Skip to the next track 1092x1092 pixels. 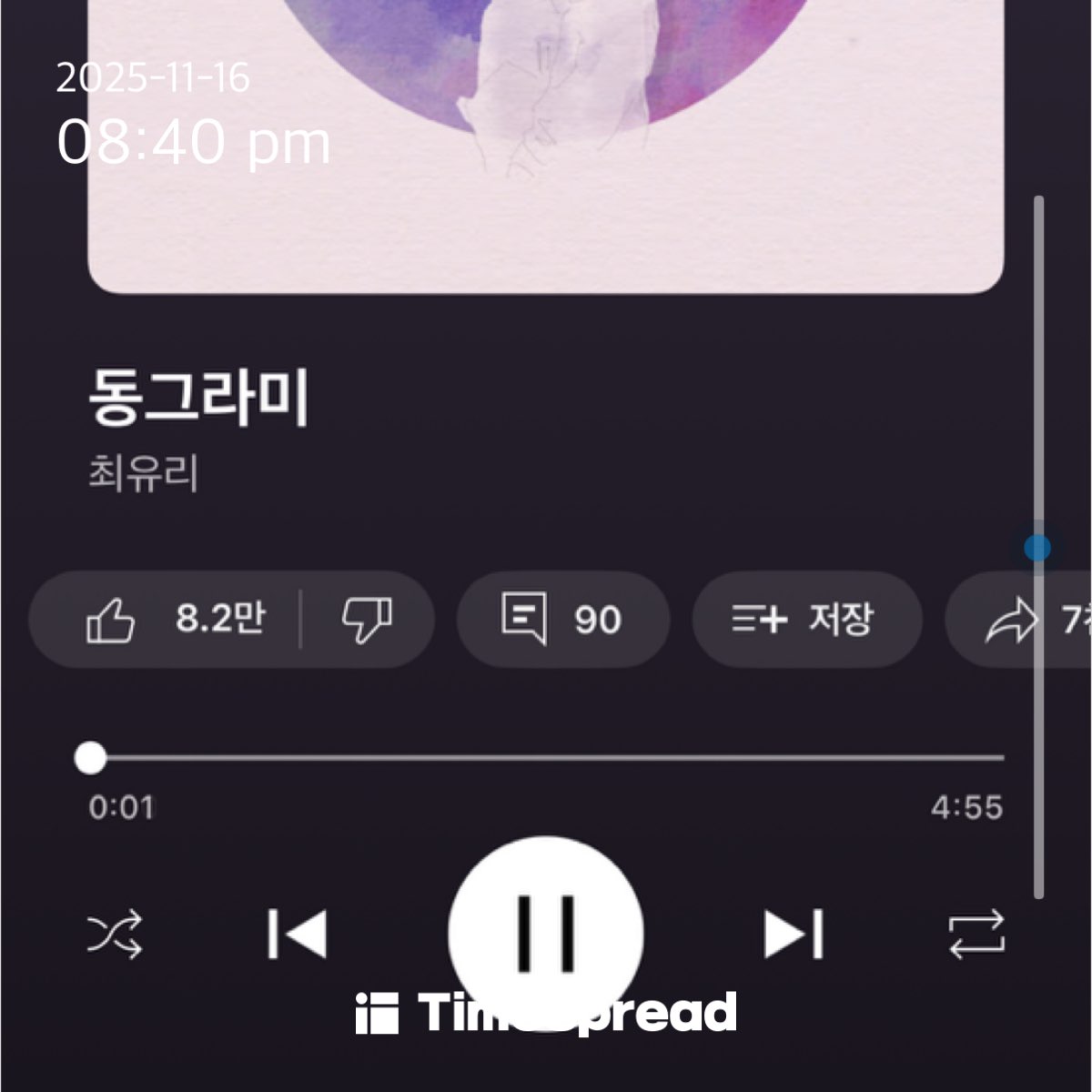(x=794, y=934)
